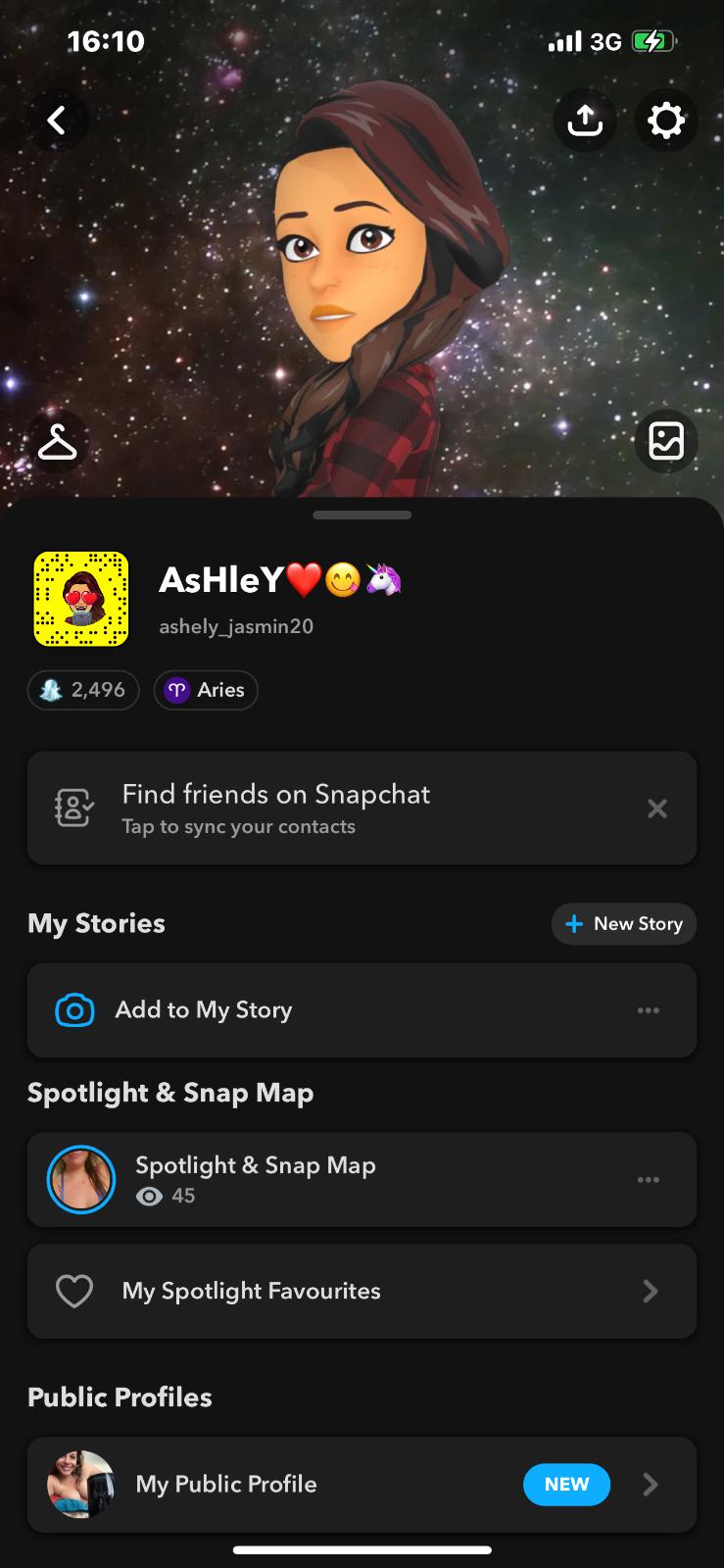This screenshot has height=1568, width=724.
Task: Share the profile using the upload icon
Action: coord(585,121)
